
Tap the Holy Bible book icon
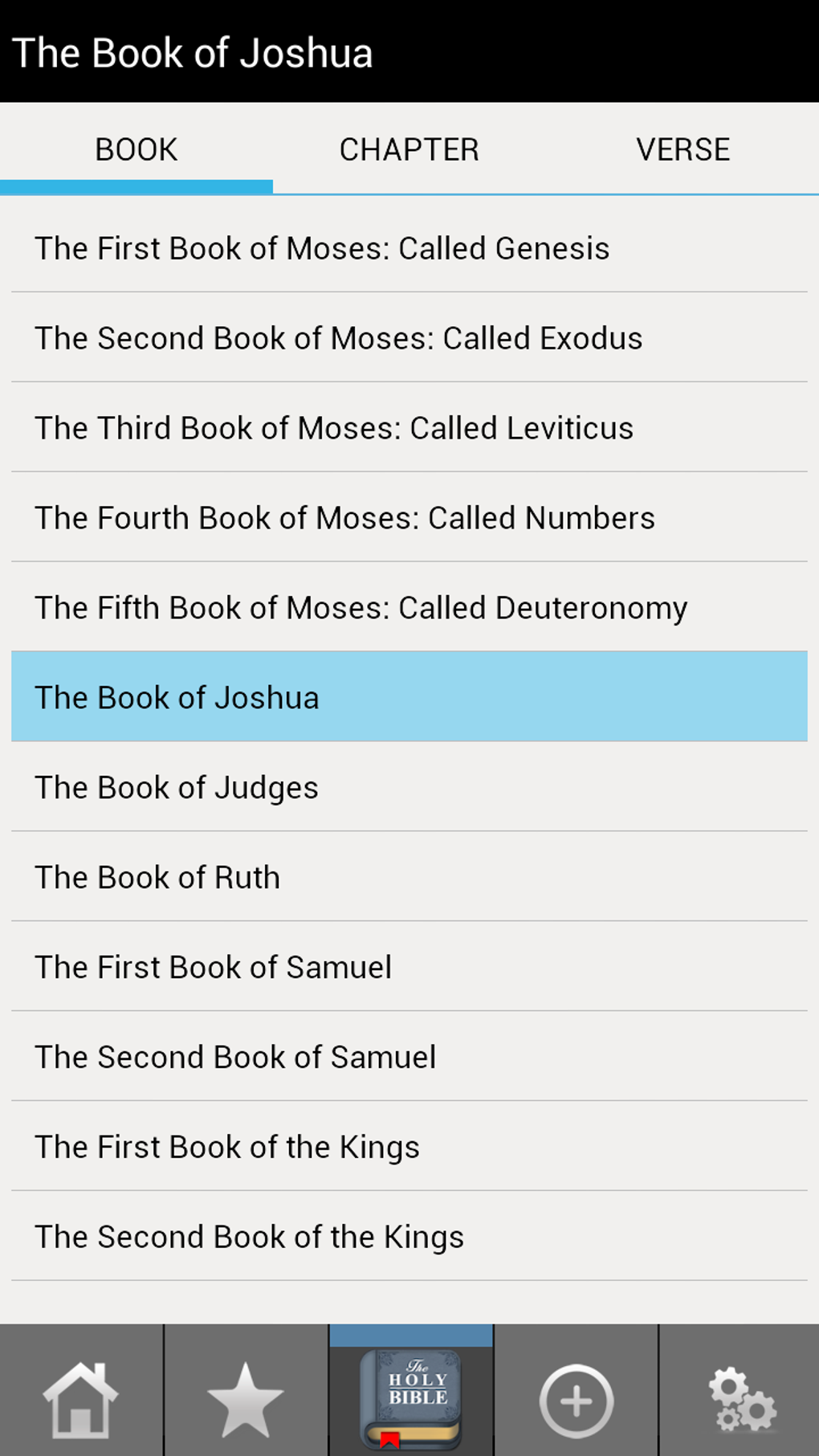click(x=411, y=1399)
